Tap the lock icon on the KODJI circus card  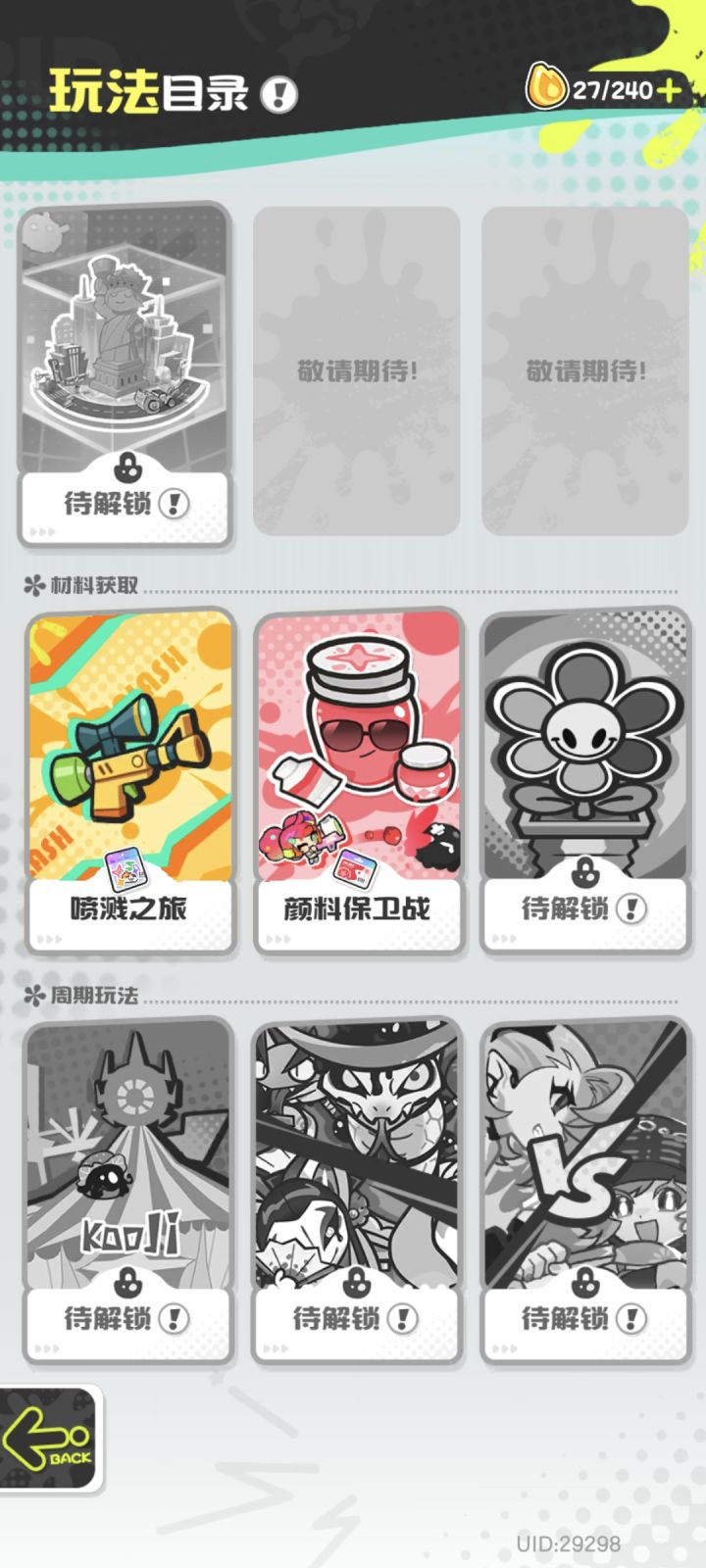pos(127,1282)
